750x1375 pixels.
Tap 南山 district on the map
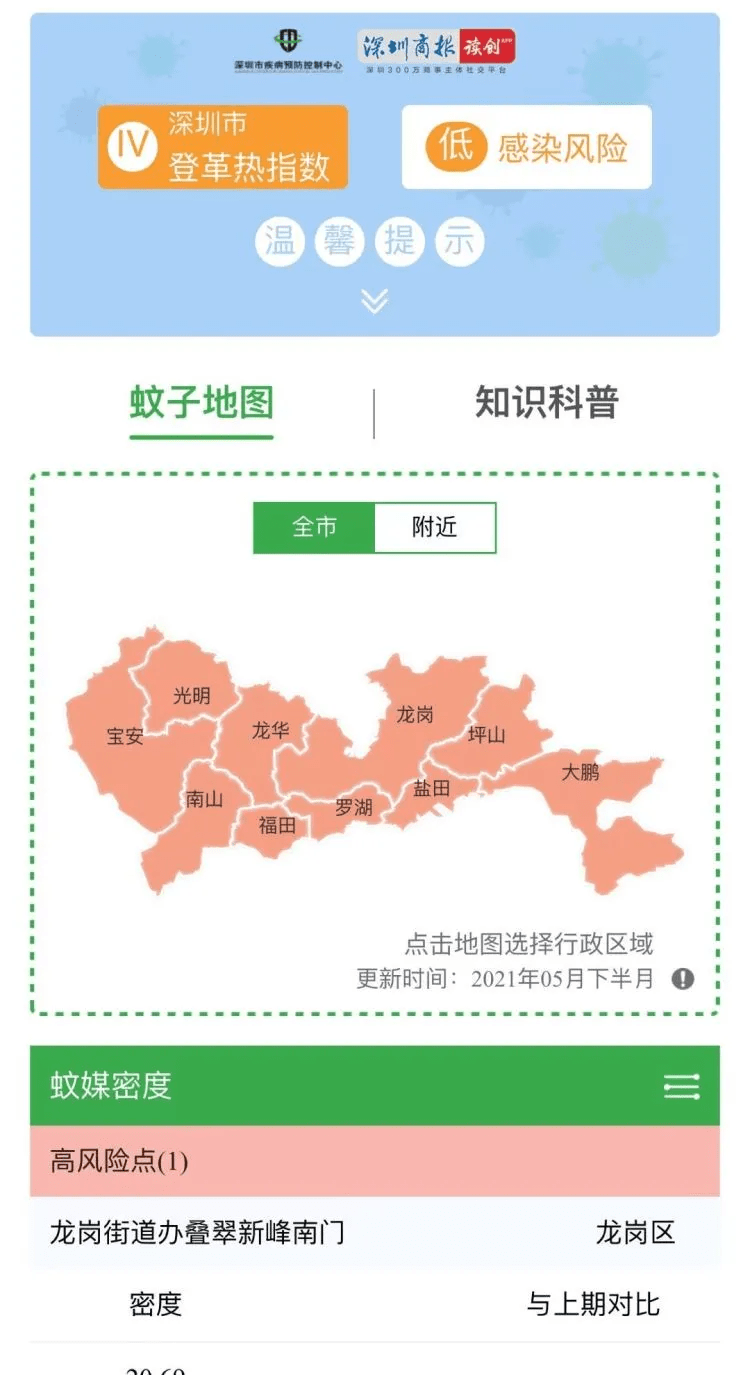pyautogui.click(x=204, y=799)
